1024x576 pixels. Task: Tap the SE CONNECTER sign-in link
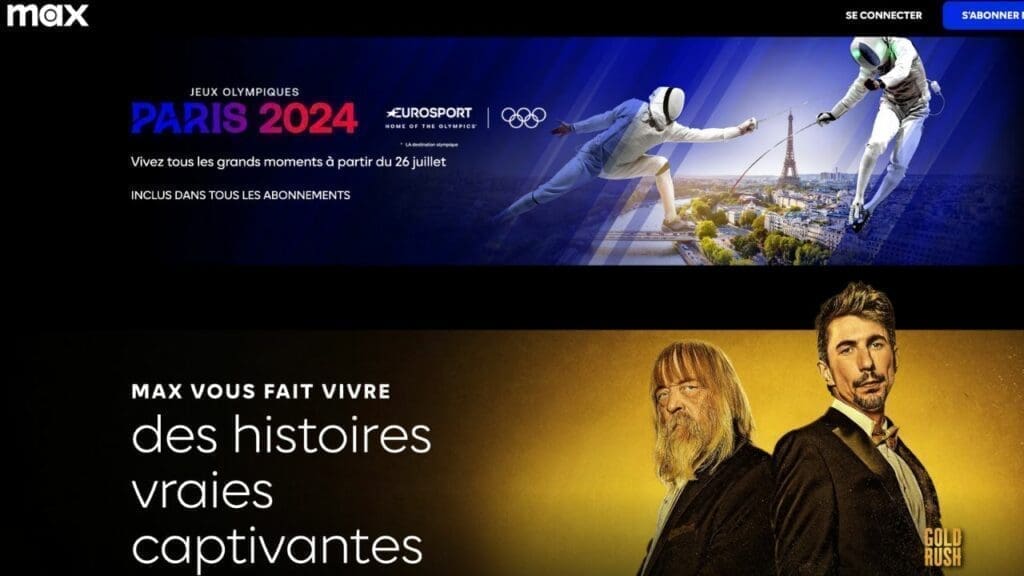(883, 15)
